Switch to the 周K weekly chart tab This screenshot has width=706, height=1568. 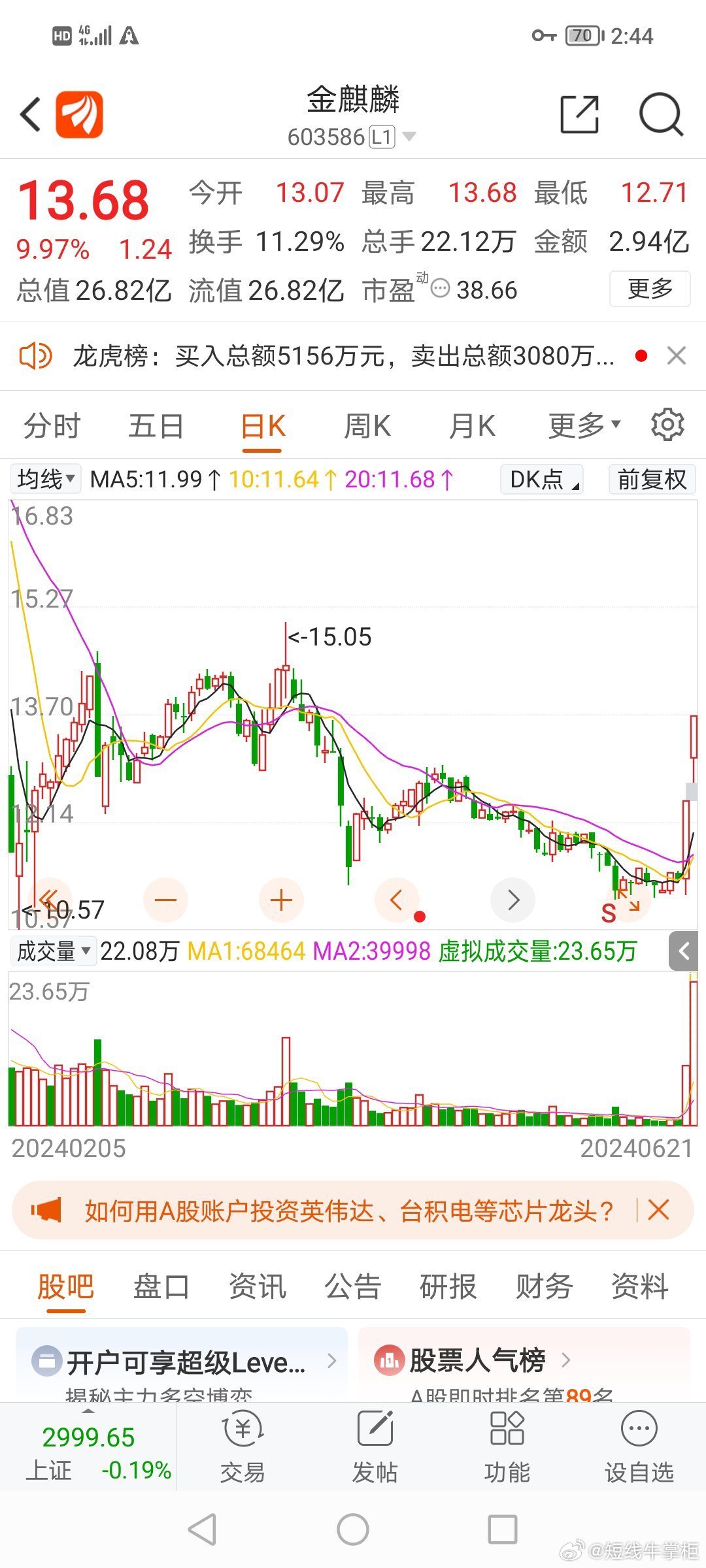pos(367,425)
